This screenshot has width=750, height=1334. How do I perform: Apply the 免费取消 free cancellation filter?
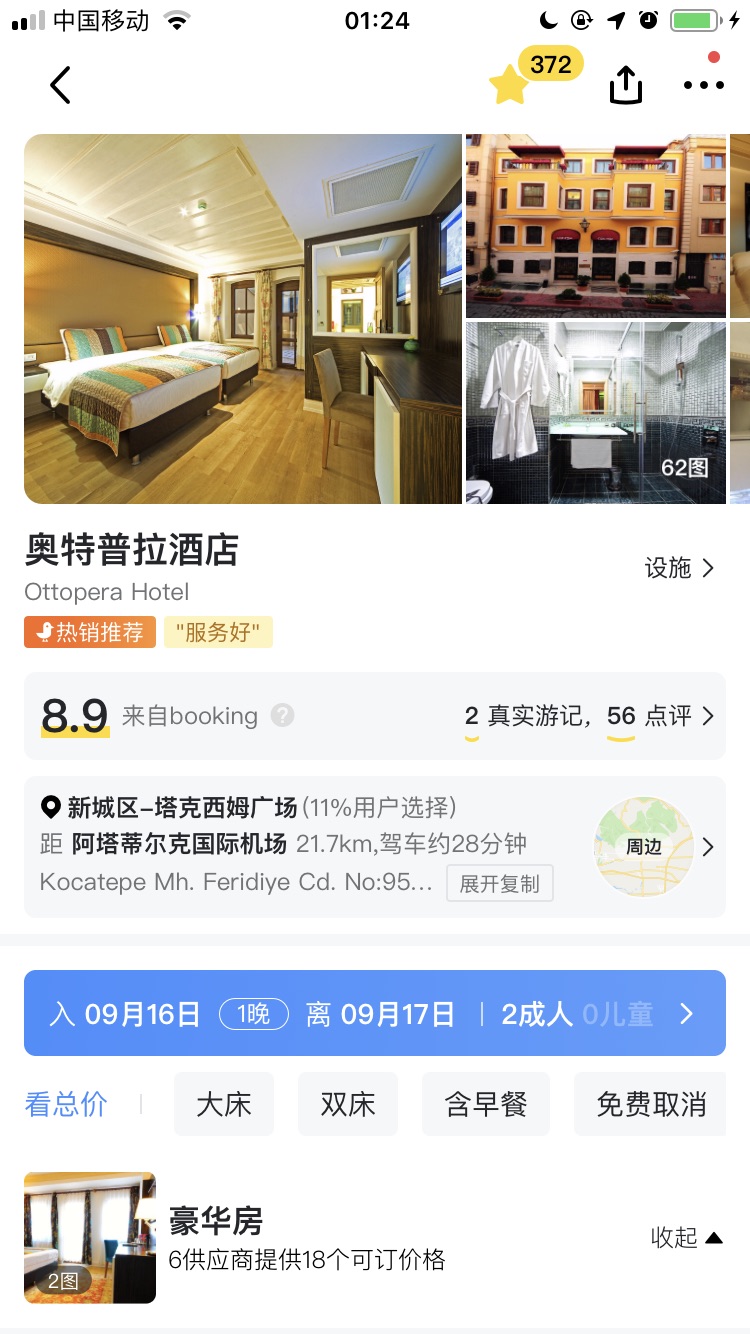click(651, 1104)
